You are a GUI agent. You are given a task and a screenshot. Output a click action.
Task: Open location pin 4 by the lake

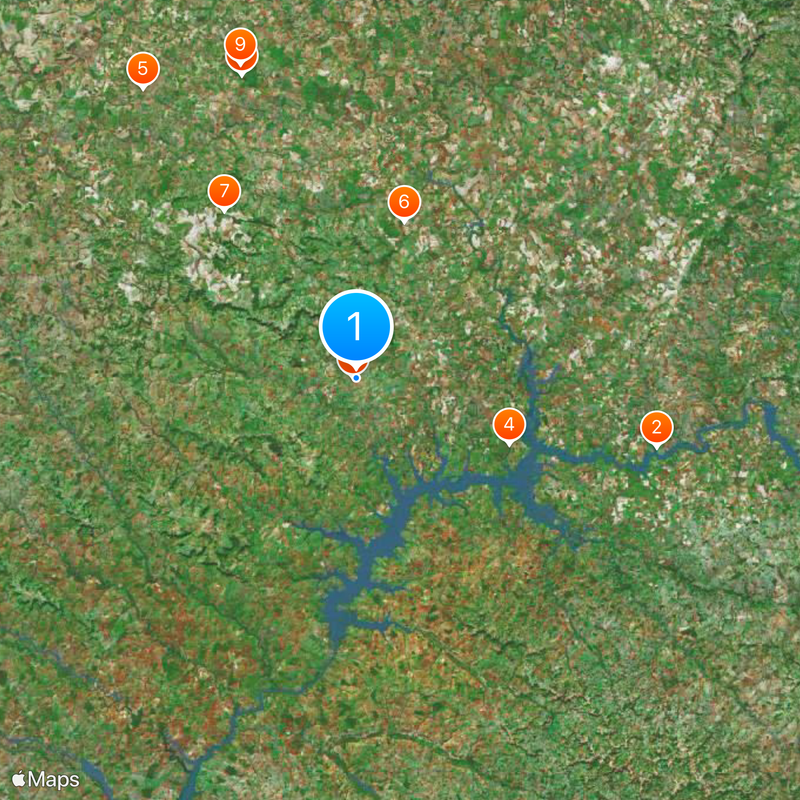509,425
